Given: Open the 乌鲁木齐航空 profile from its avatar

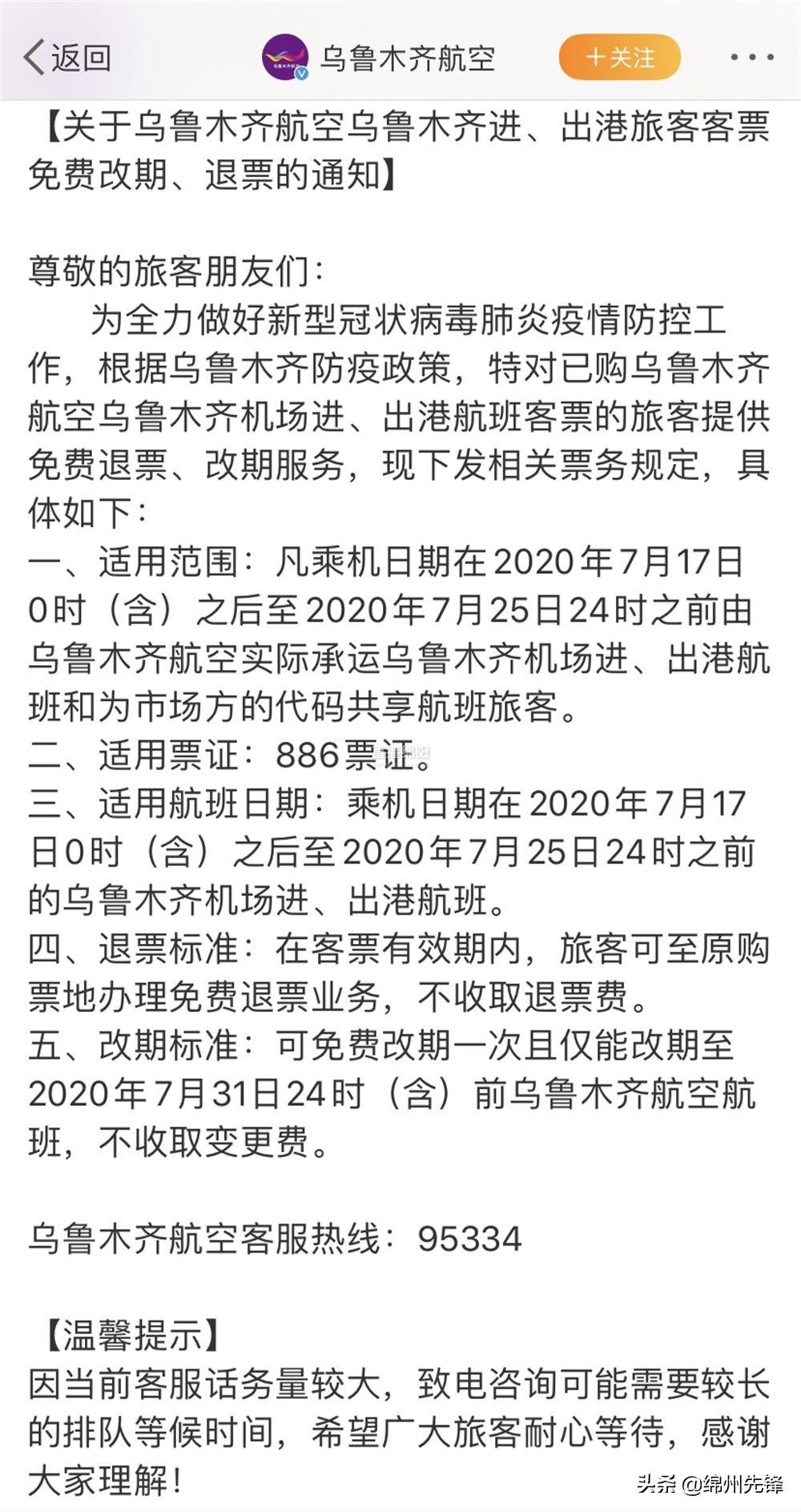Looking at the screenshot, I should click(x=285, y=58).
